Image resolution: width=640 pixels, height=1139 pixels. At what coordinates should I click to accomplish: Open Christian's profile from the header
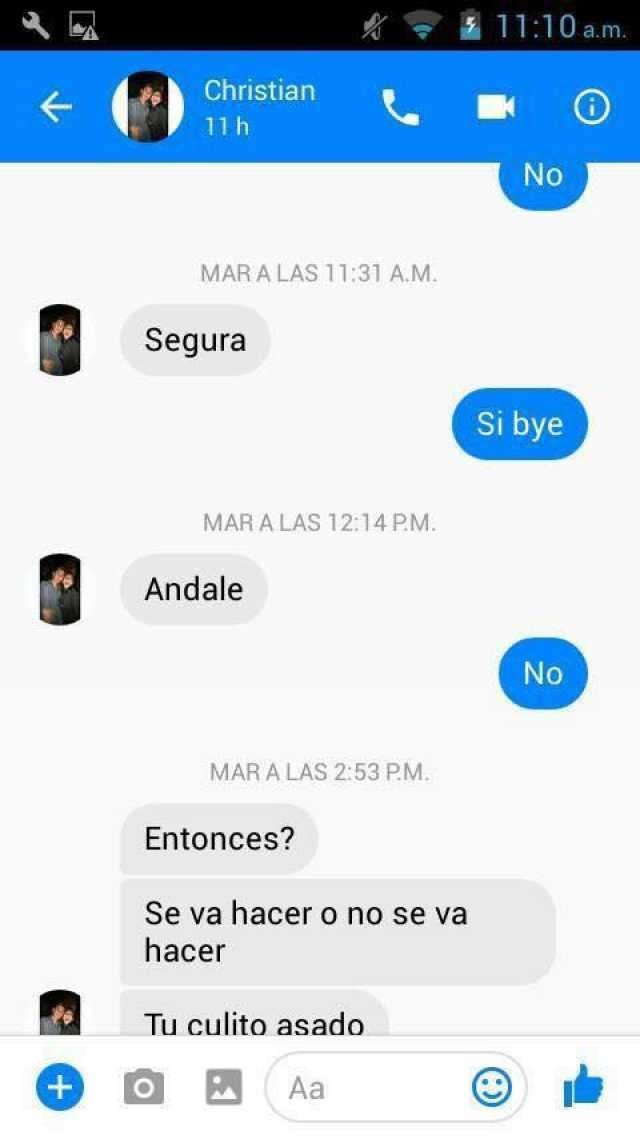tap(148, 107)
